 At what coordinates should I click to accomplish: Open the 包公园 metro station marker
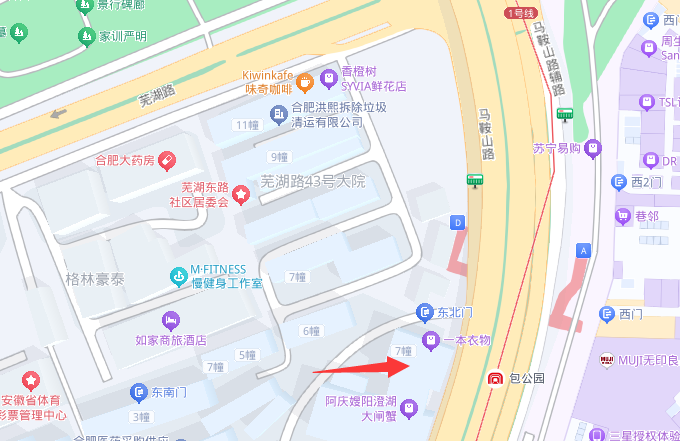click(495, 378)
